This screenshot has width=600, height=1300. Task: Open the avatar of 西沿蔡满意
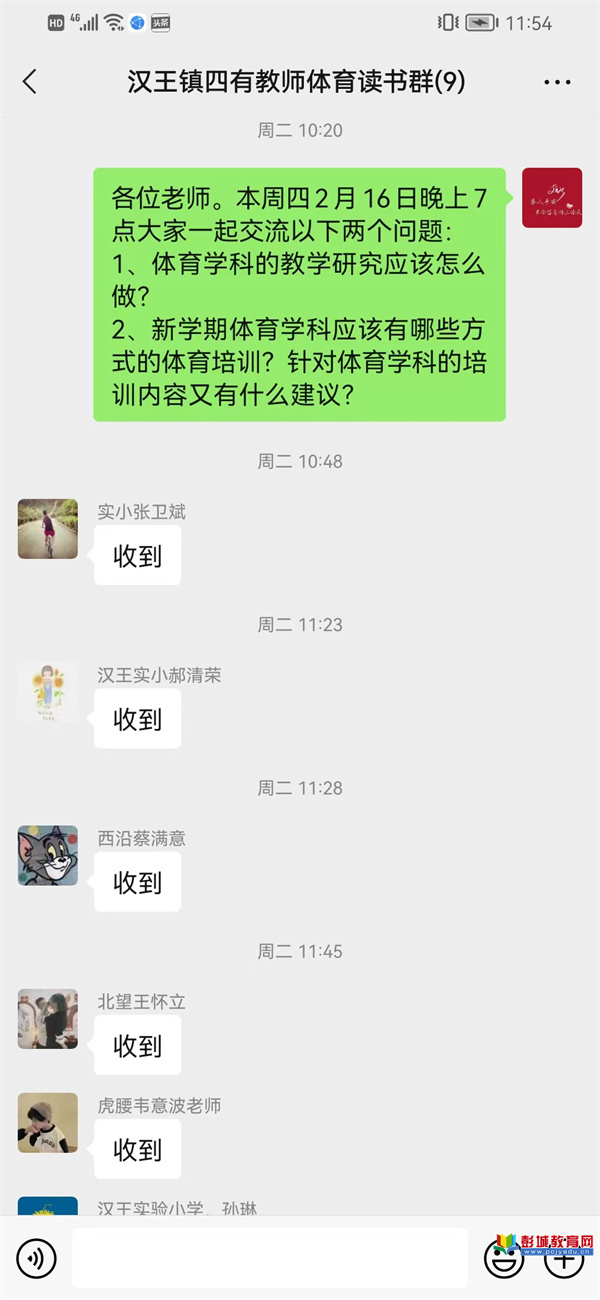click(48, 855)
